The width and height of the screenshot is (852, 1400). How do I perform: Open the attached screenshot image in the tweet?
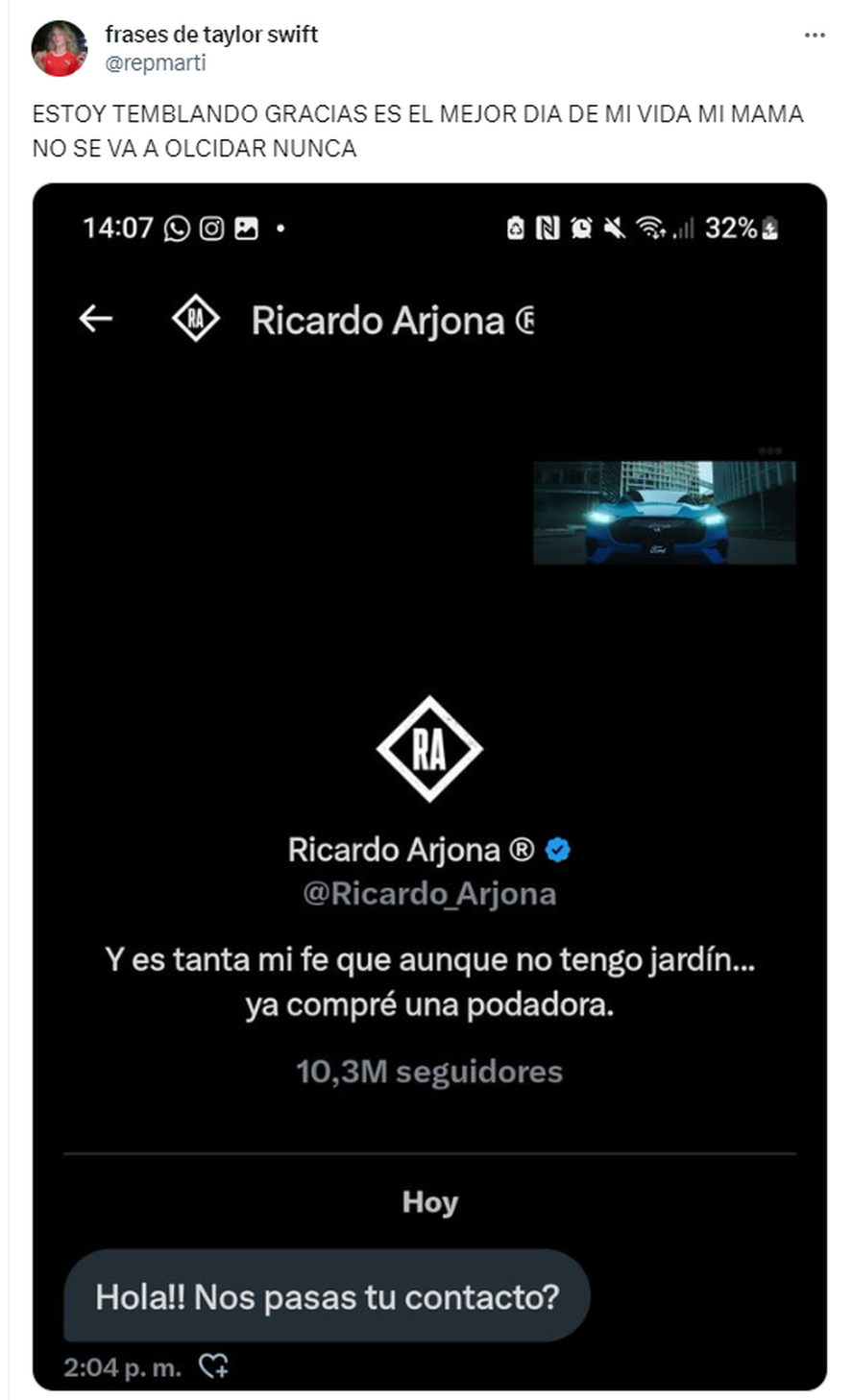pyautogui.click(x=429, y=785)
